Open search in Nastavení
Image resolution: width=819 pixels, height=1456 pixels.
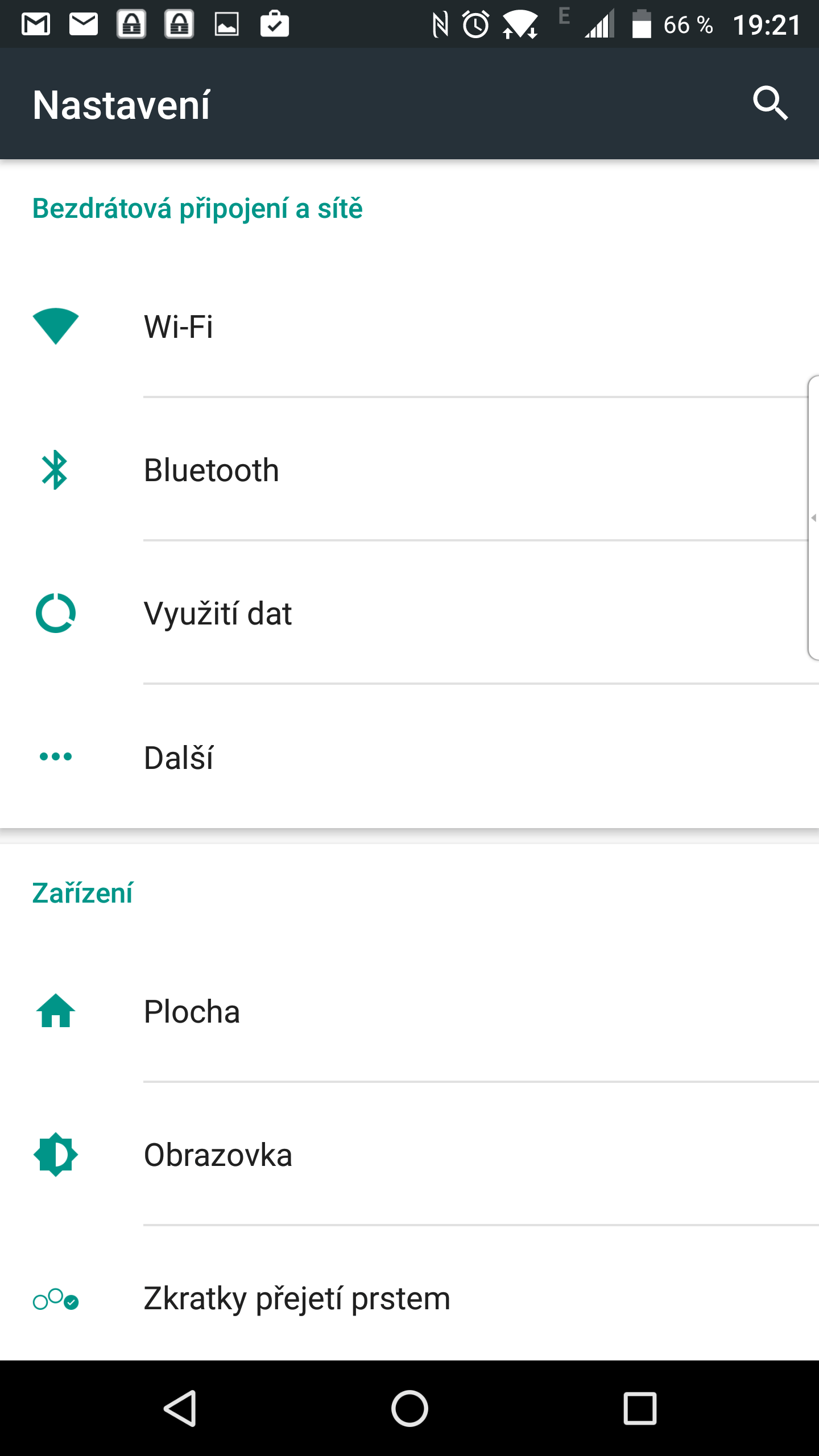770,104
